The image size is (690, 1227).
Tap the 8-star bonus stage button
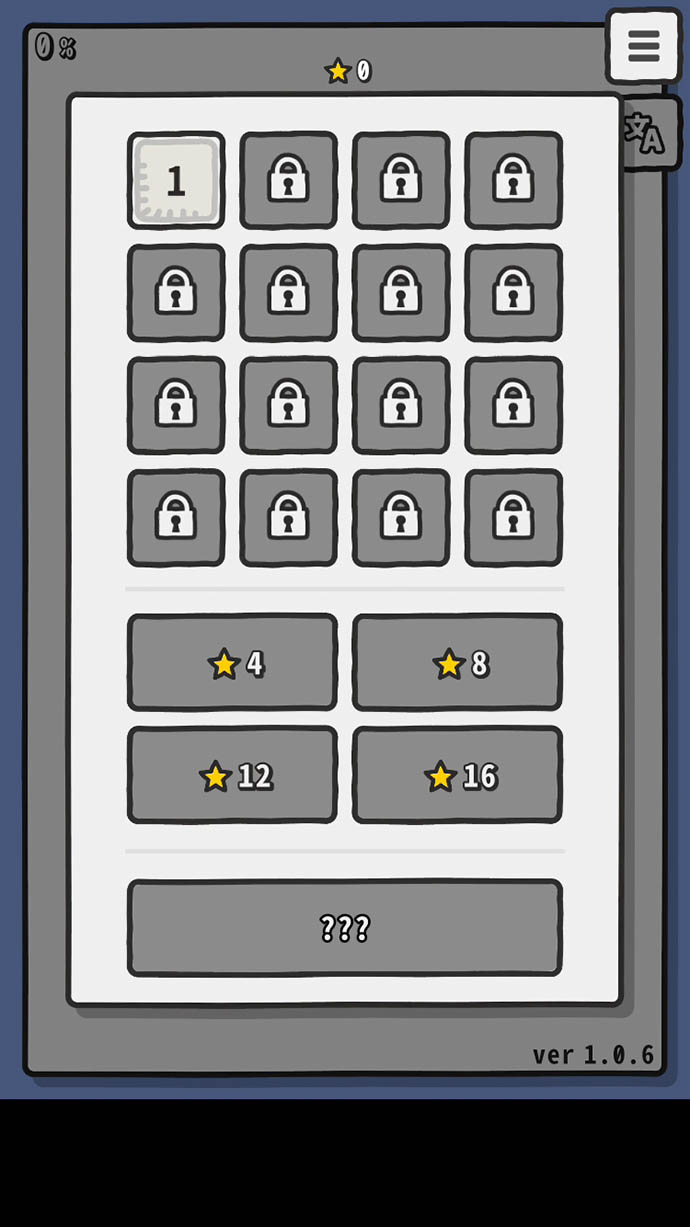coord(457,663)
